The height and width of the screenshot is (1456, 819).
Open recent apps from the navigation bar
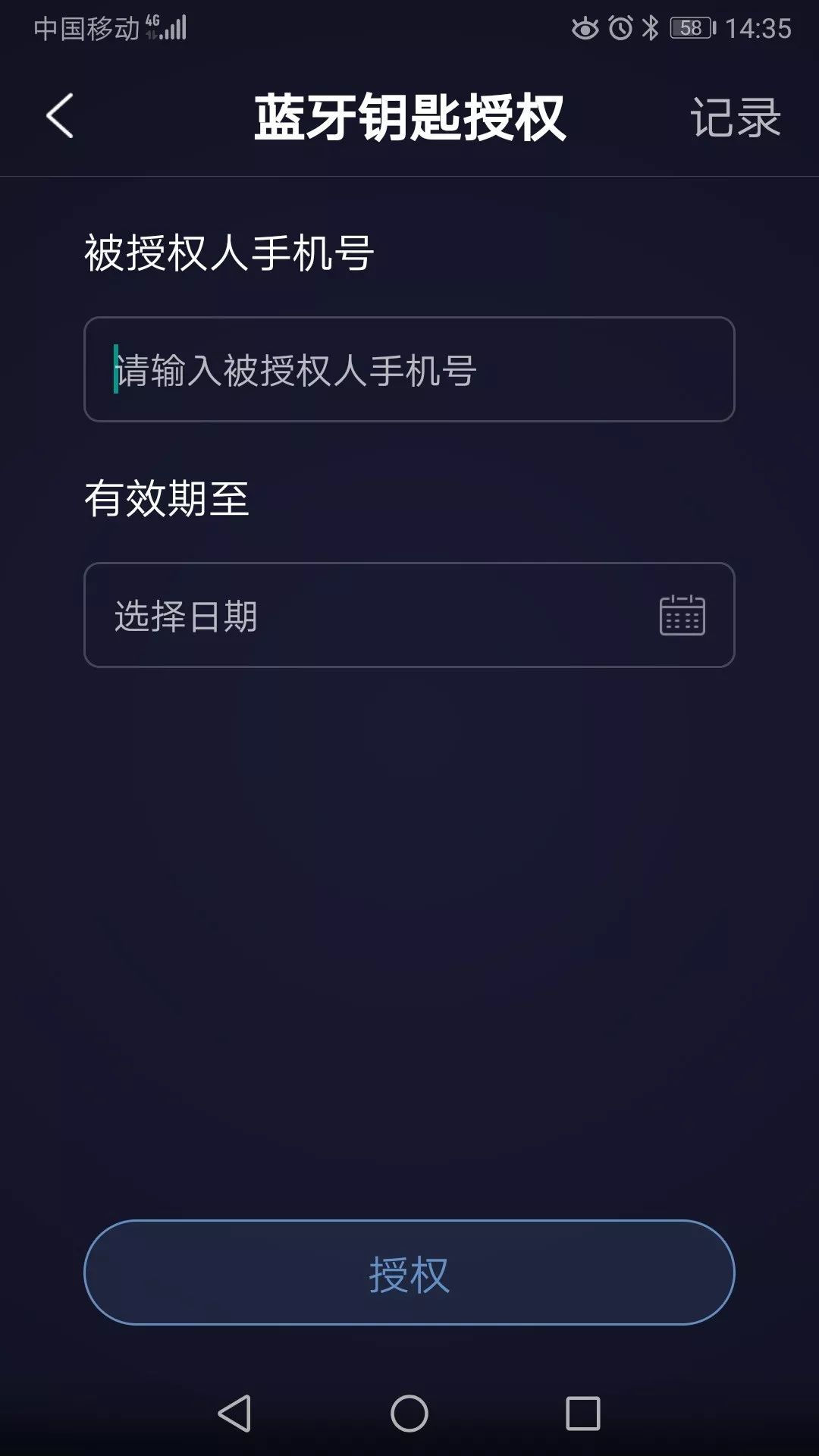click(x=583, y=1414)
